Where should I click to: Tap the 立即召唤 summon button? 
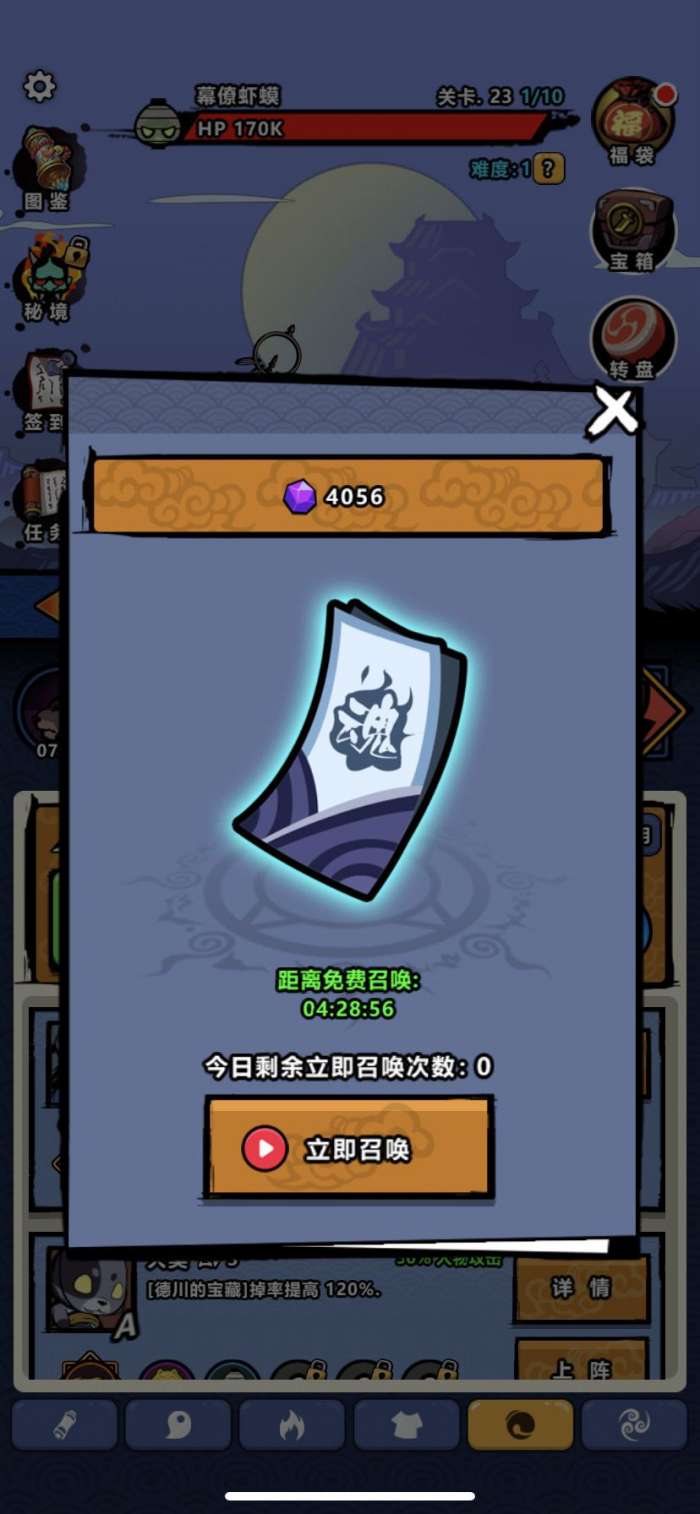click(x=348, y=1148)
